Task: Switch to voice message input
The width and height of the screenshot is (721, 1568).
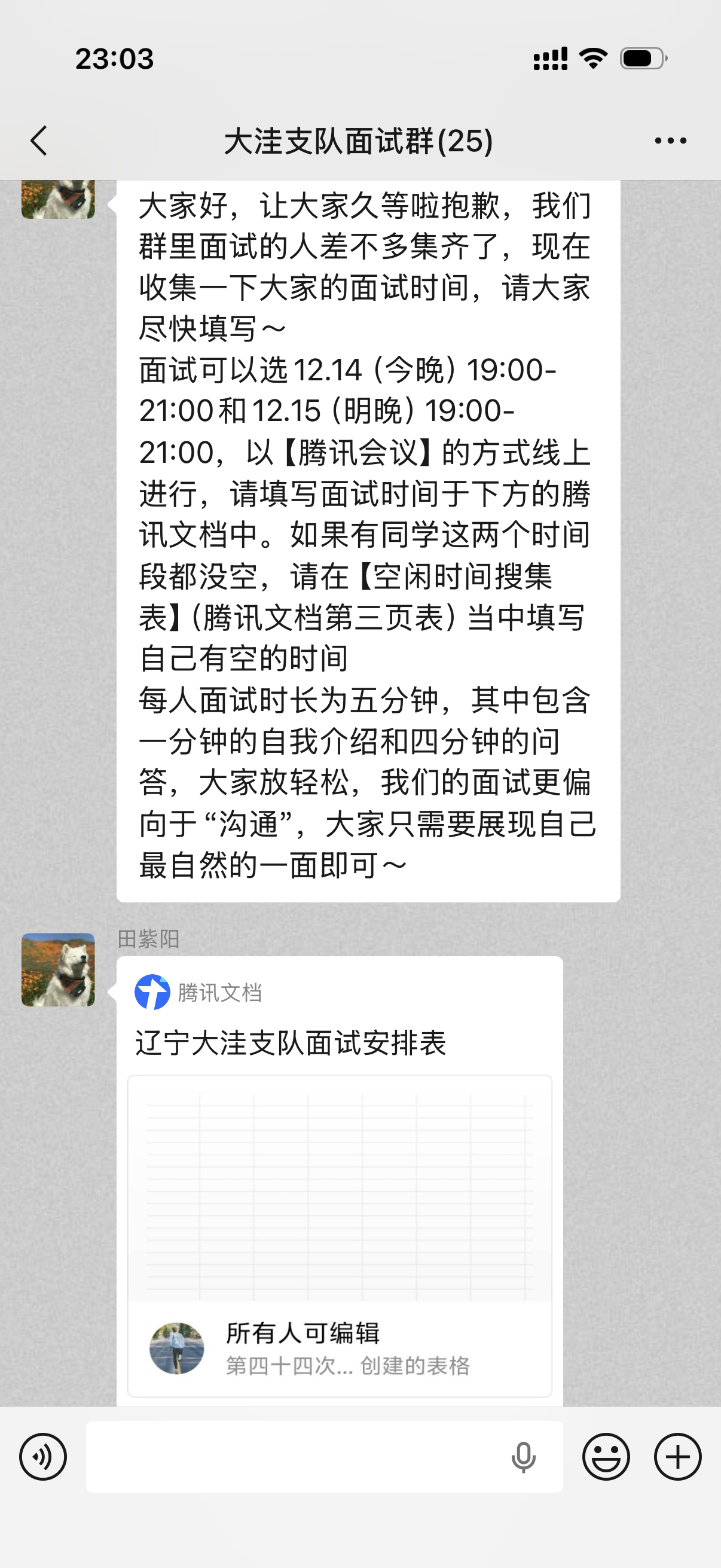Action: click(x=43, y=1457)
